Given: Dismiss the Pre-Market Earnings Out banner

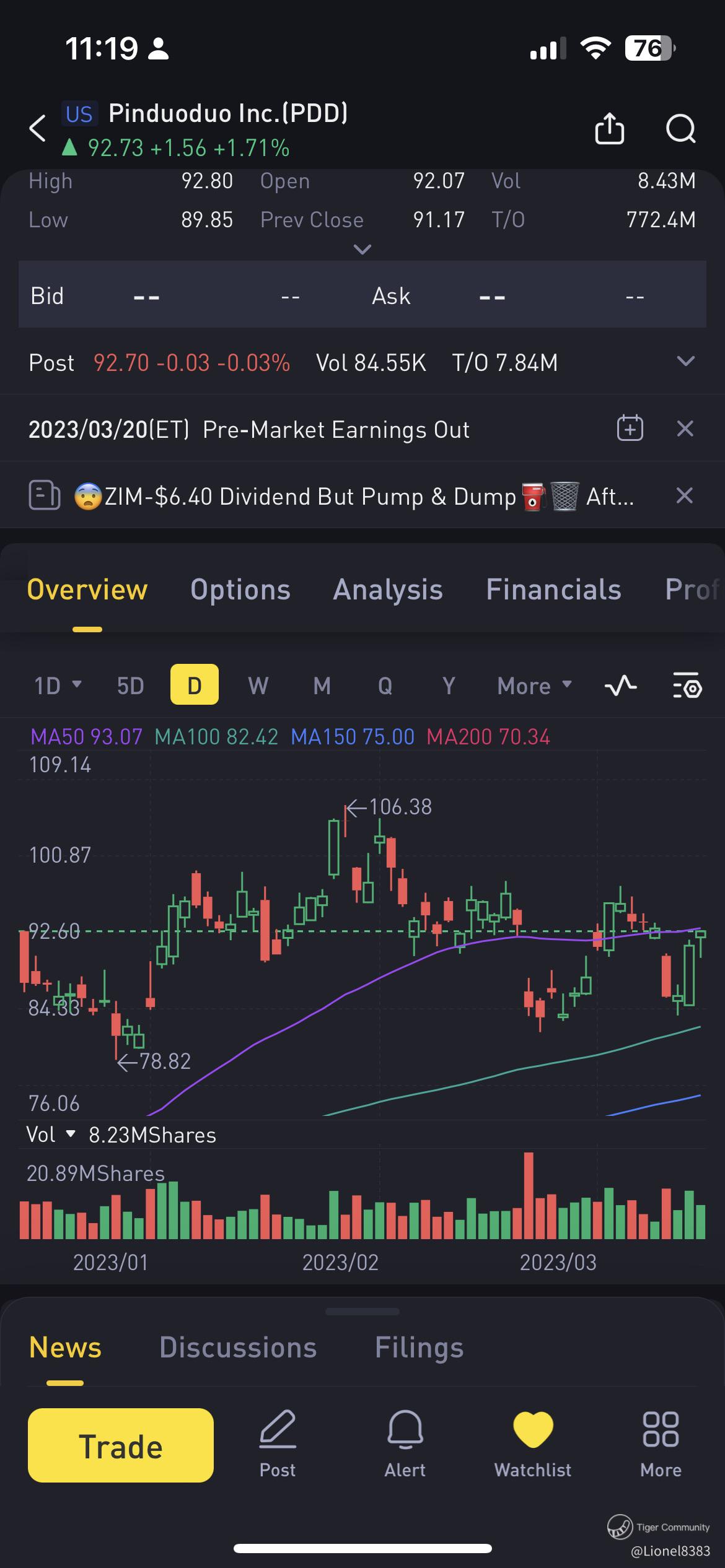Looking at the screenshot, I should [x=685, y=429].
